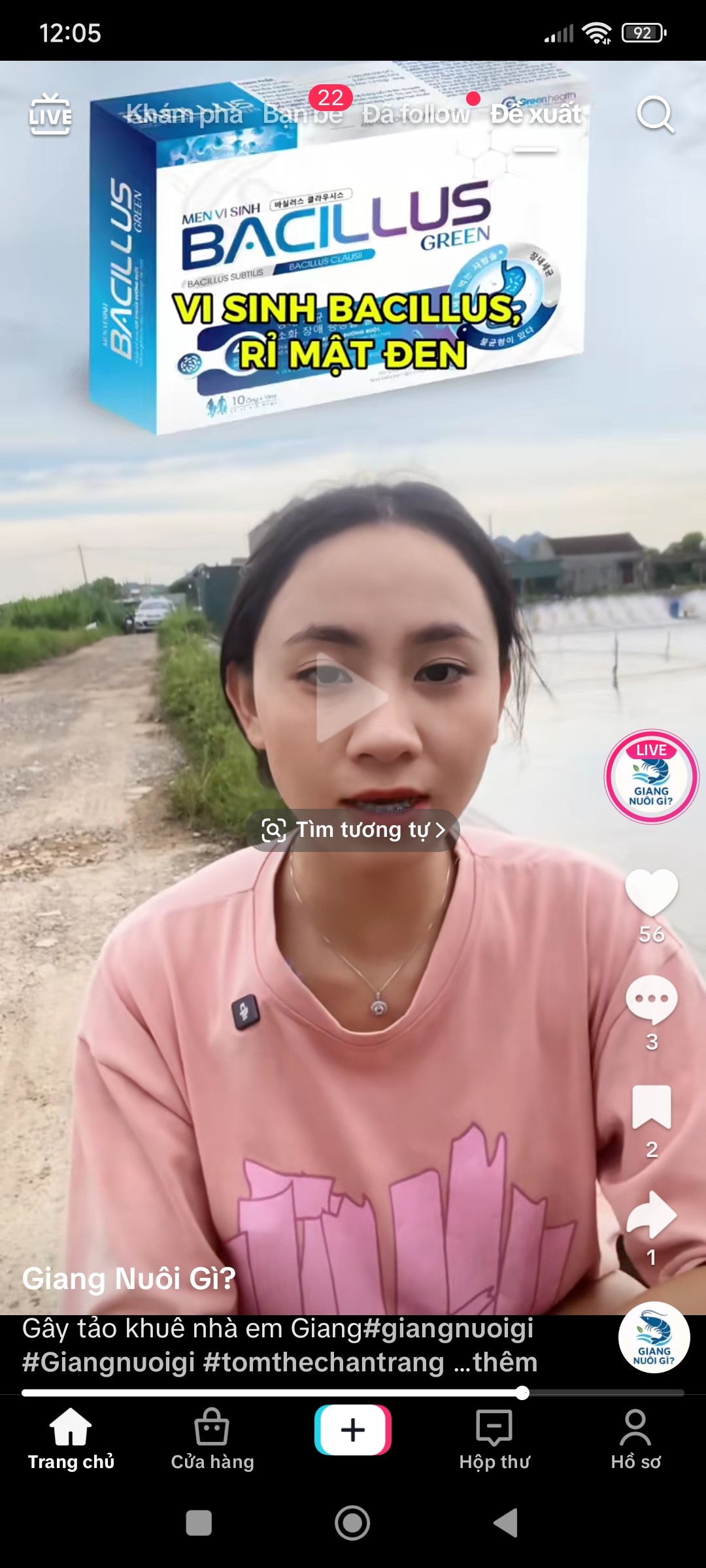Tap the Tìm tương tự button
706x1568 pixels.
353,830
